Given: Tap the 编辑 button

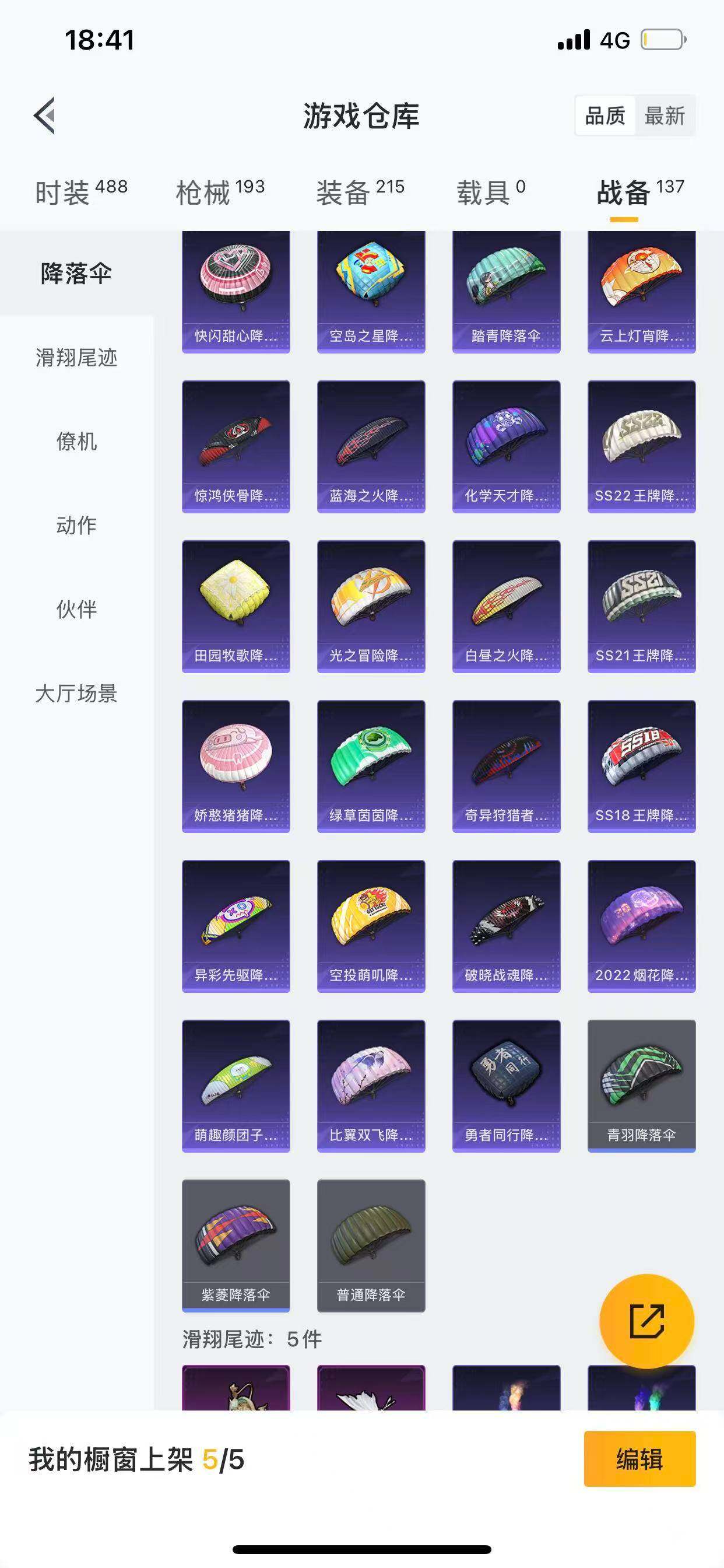Looking at the screenshot, I should coord(639,1458).
